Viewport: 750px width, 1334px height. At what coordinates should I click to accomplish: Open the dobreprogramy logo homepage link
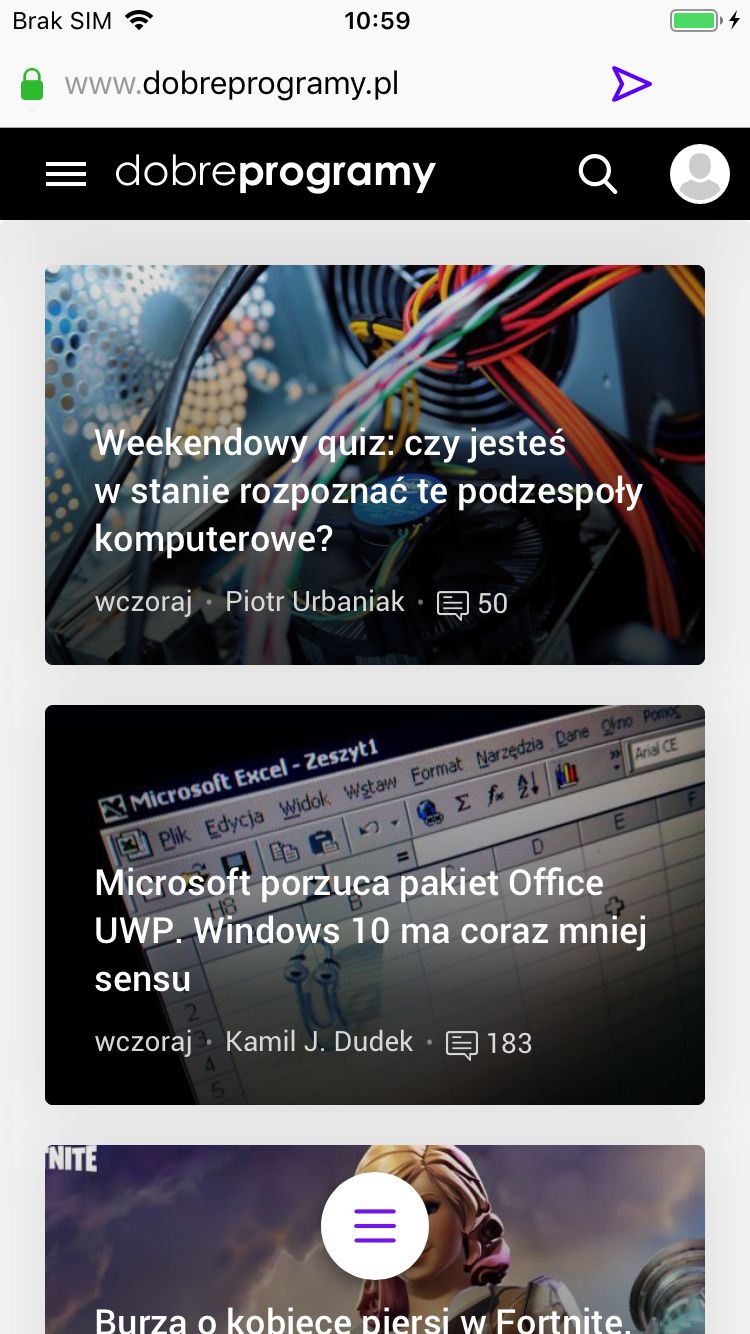[275, 174]
